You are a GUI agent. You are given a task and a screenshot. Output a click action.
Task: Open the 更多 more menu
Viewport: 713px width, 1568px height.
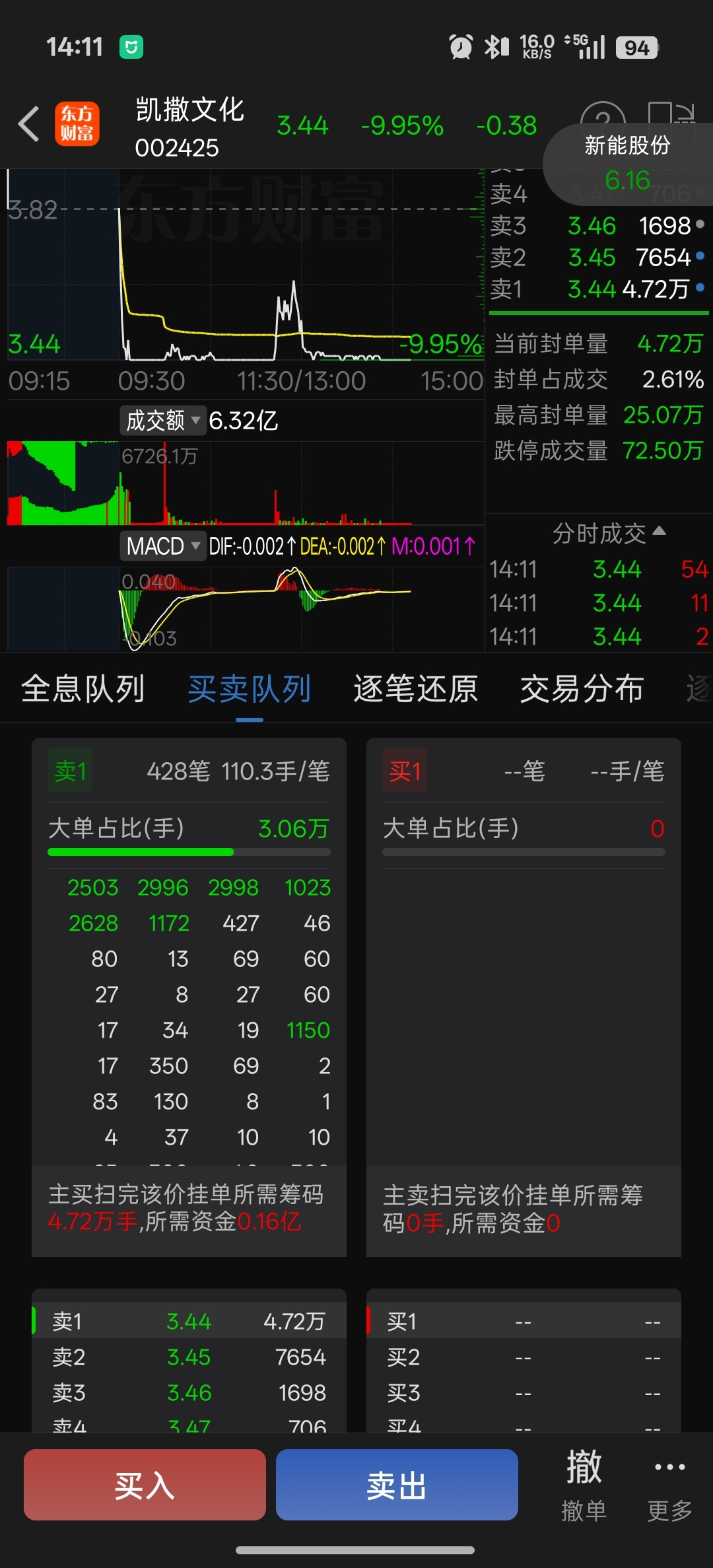[669, 1485]
